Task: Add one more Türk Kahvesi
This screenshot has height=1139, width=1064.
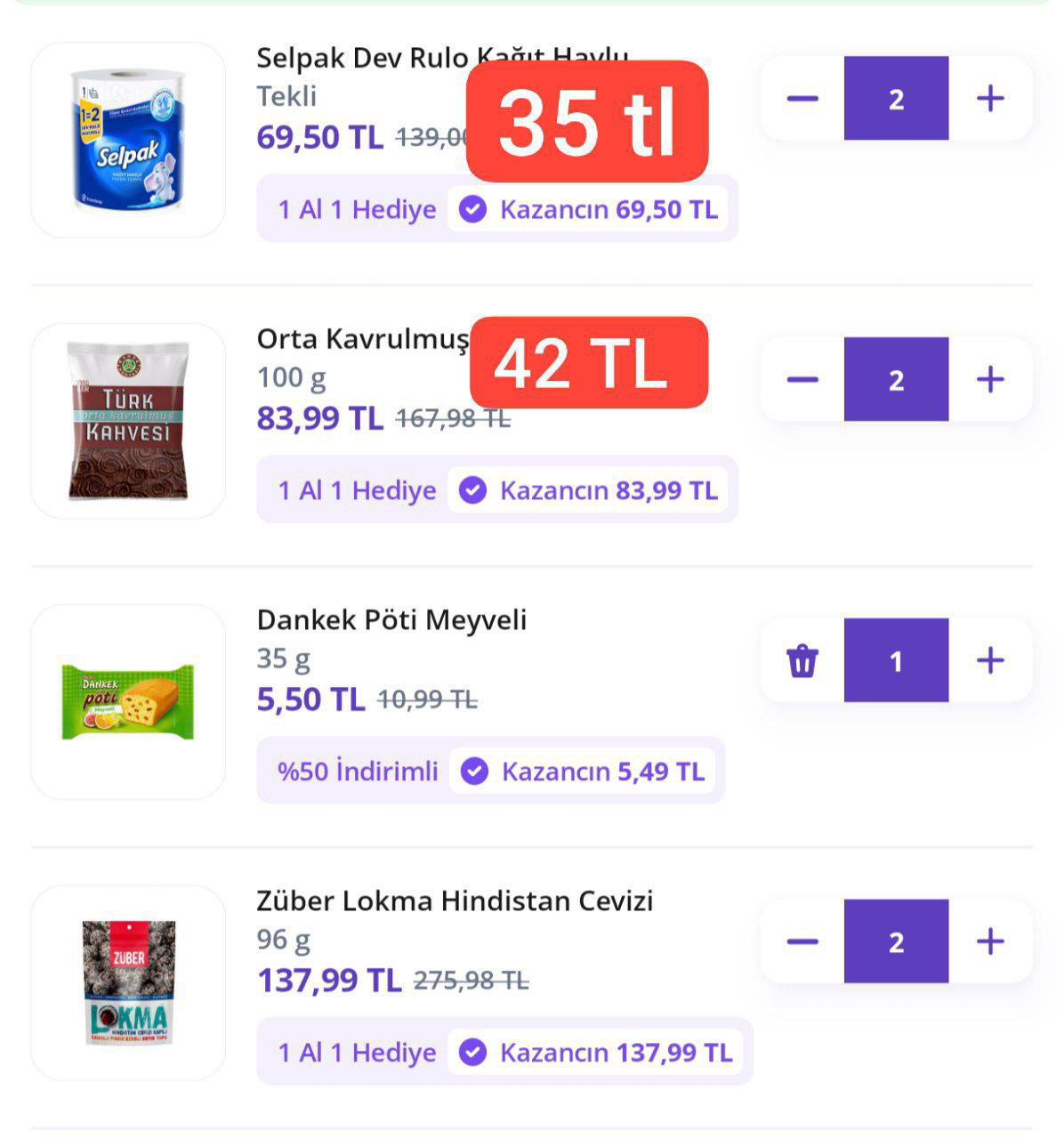Action: coord(990,380)
